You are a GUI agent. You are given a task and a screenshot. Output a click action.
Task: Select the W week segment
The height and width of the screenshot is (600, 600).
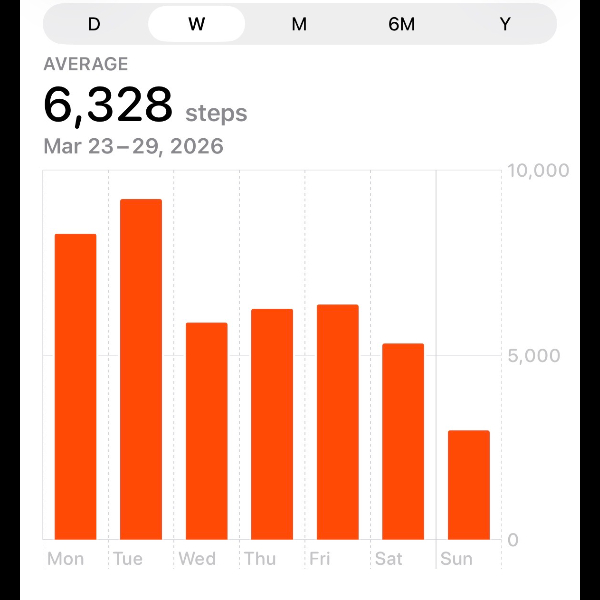(x=196, y=24)
